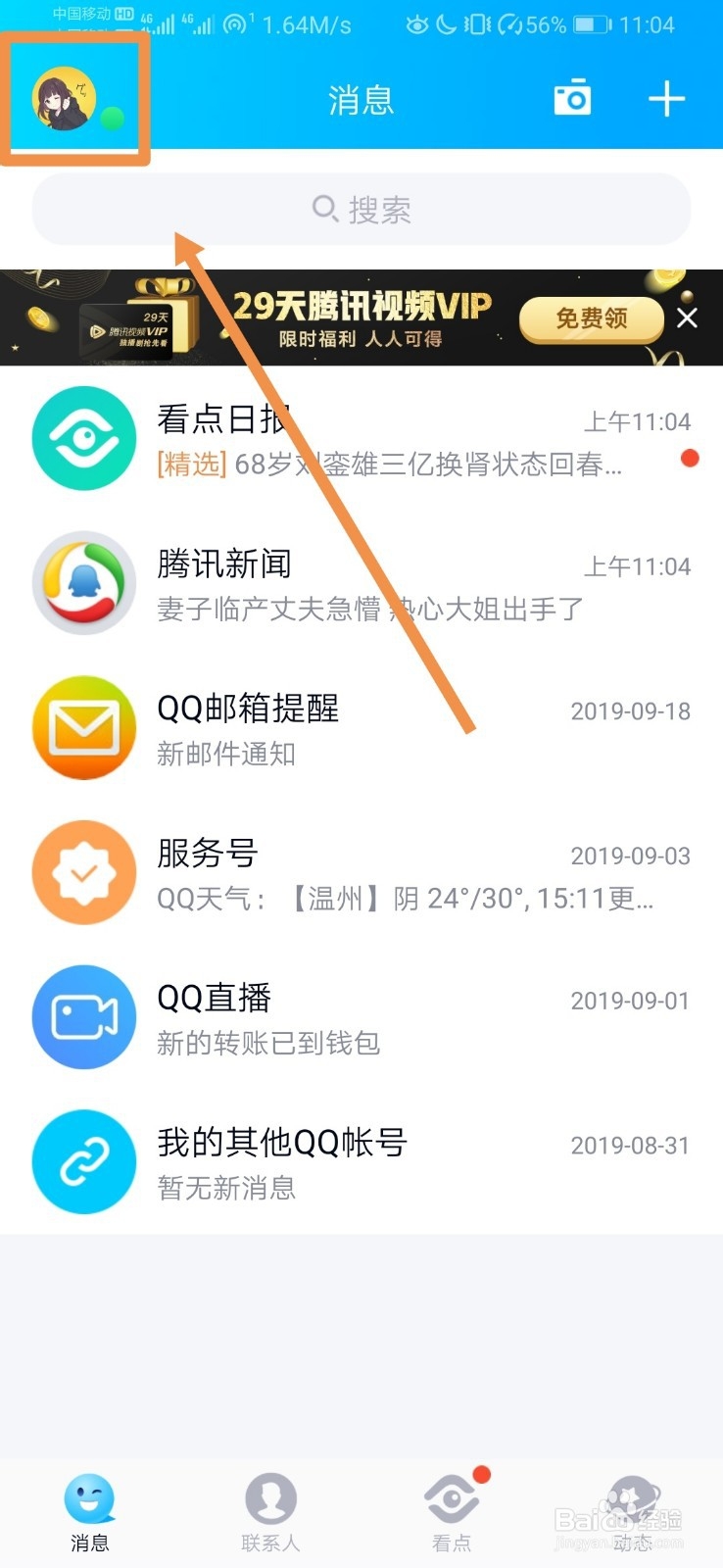The width and height of the screenshot is (723, 1568).
Task: Tap the 服务号 badge icon
Action: point(83,872)
